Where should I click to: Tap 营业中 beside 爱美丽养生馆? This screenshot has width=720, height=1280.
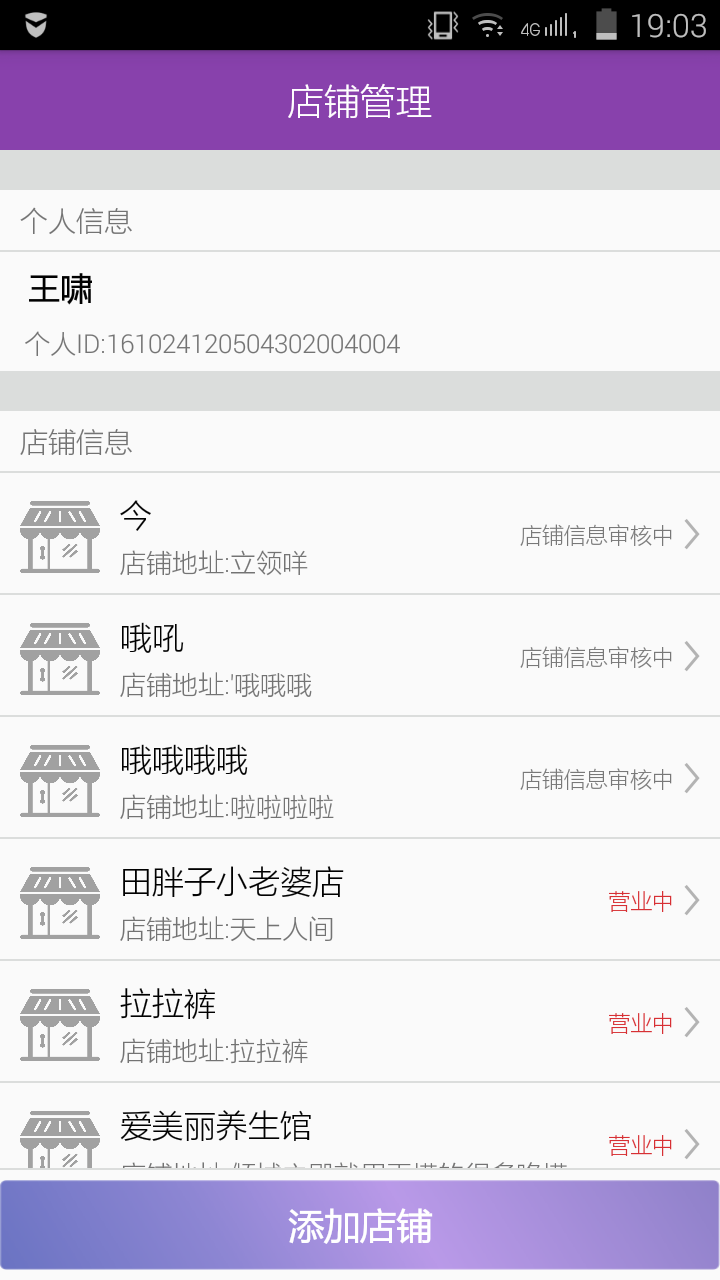(x=640, y=1144)
